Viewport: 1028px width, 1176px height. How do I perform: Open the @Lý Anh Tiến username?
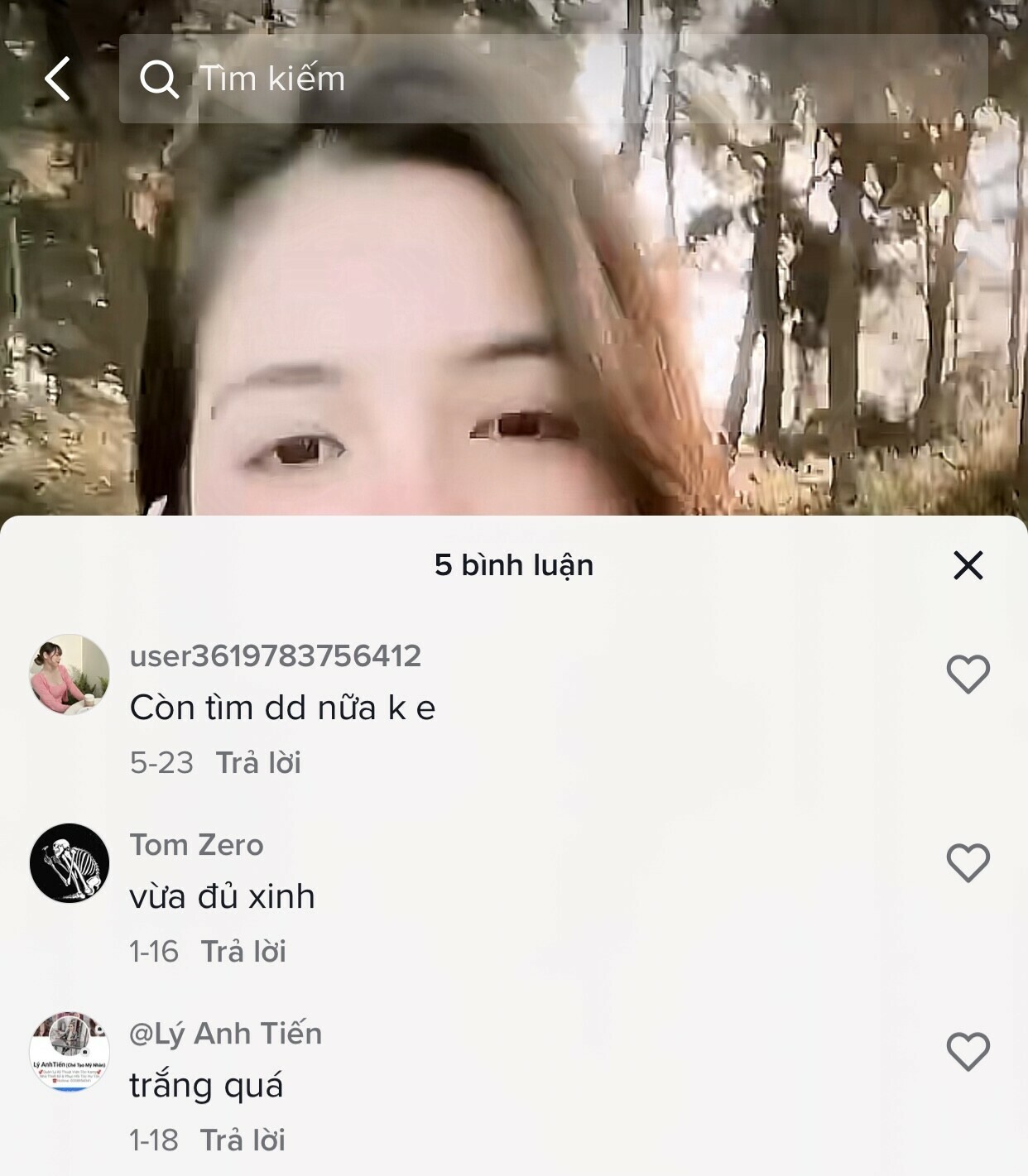coord(225,1033)
